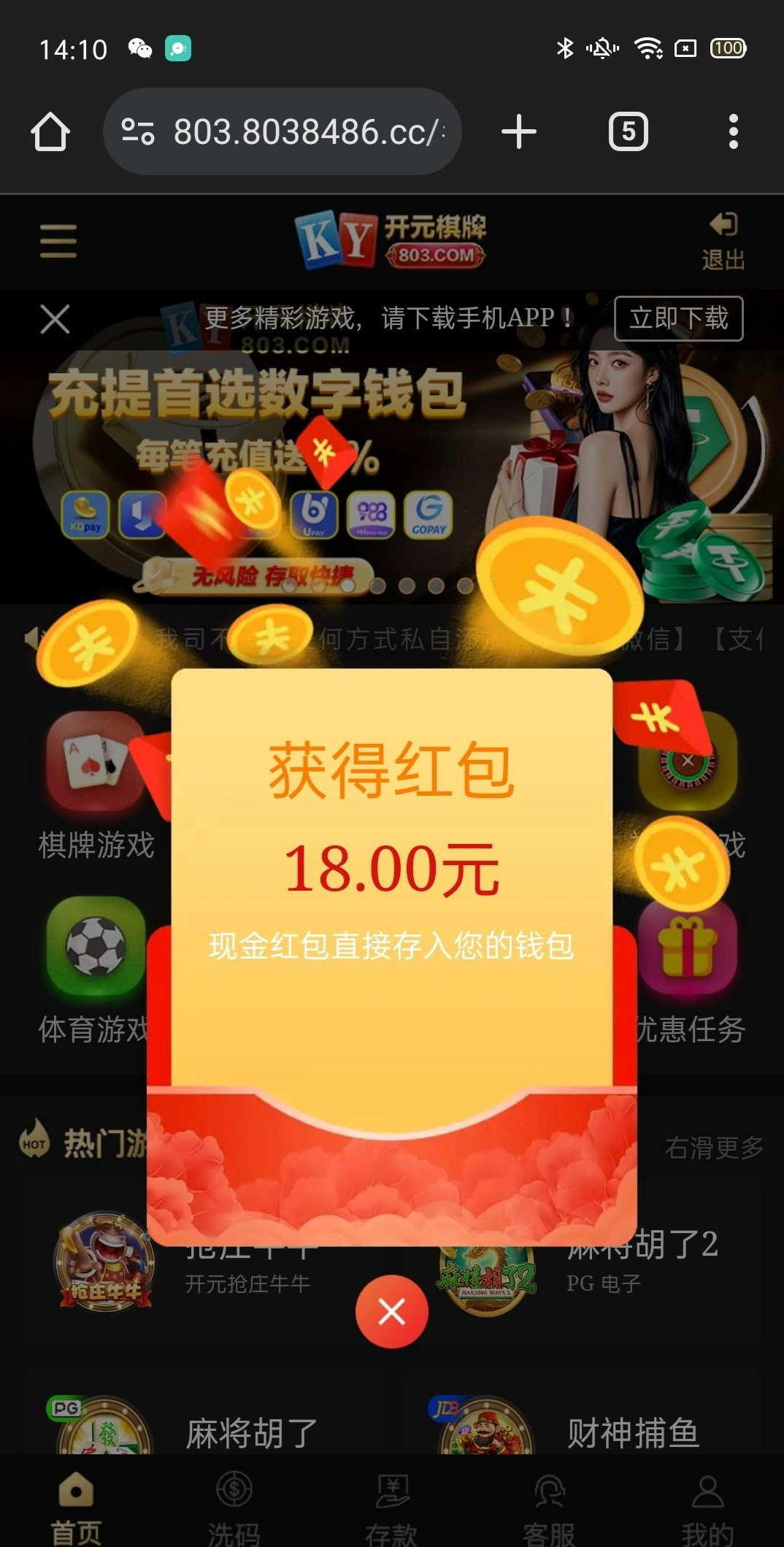The image size is (784, 1547).
Task: Dismiss the app download banner
Action: pyautogui.click(x=55, y=319)
